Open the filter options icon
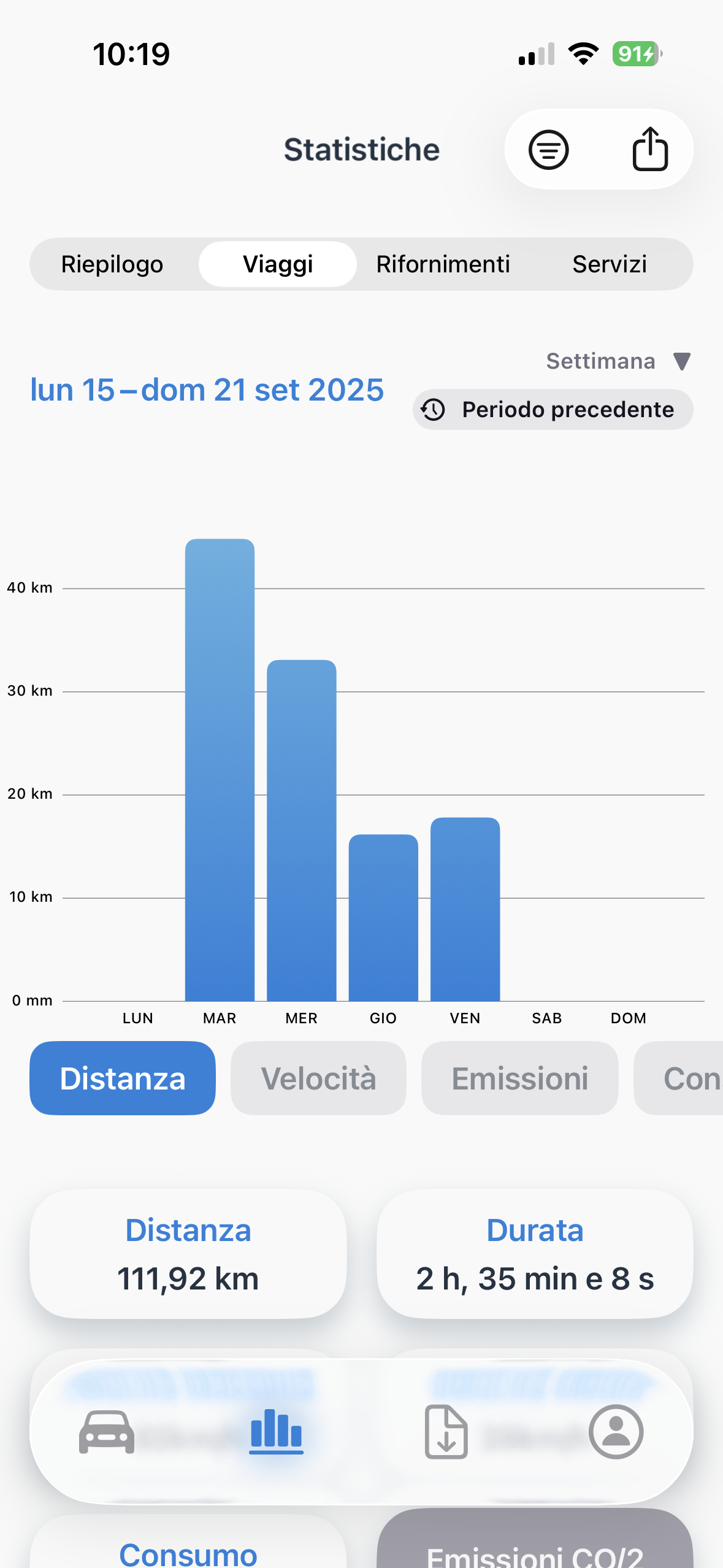This screenshot has height=1568, width=723. tap(548, 149)
